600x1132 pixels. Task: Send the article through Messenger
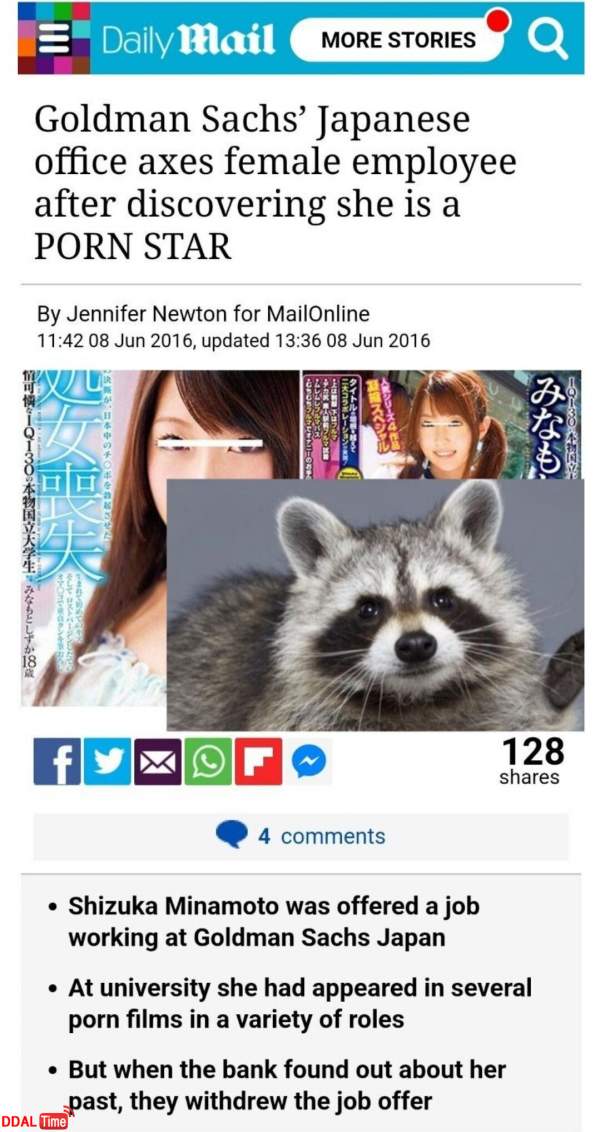coord(308,763)
